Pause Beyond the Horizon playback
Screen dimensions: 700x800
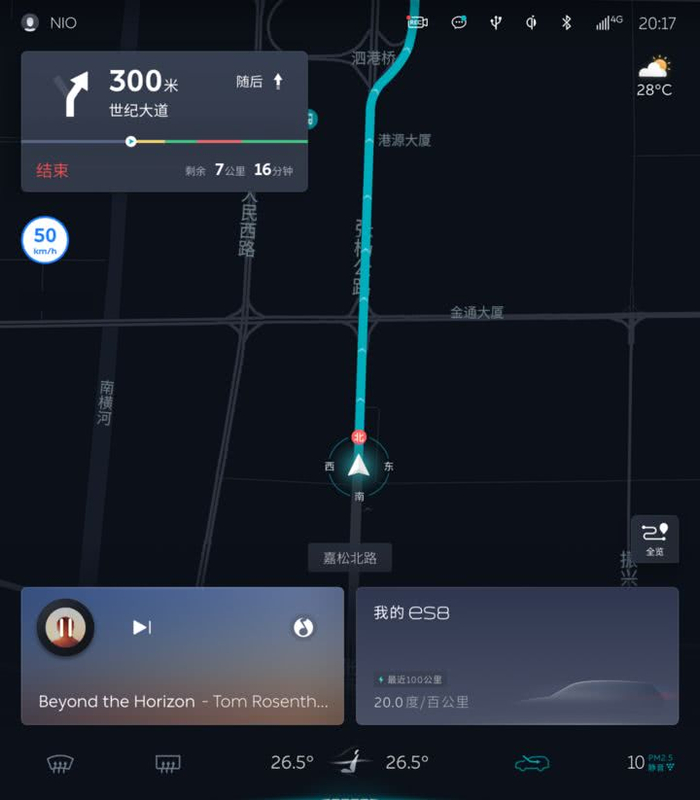tap(66, 627)
